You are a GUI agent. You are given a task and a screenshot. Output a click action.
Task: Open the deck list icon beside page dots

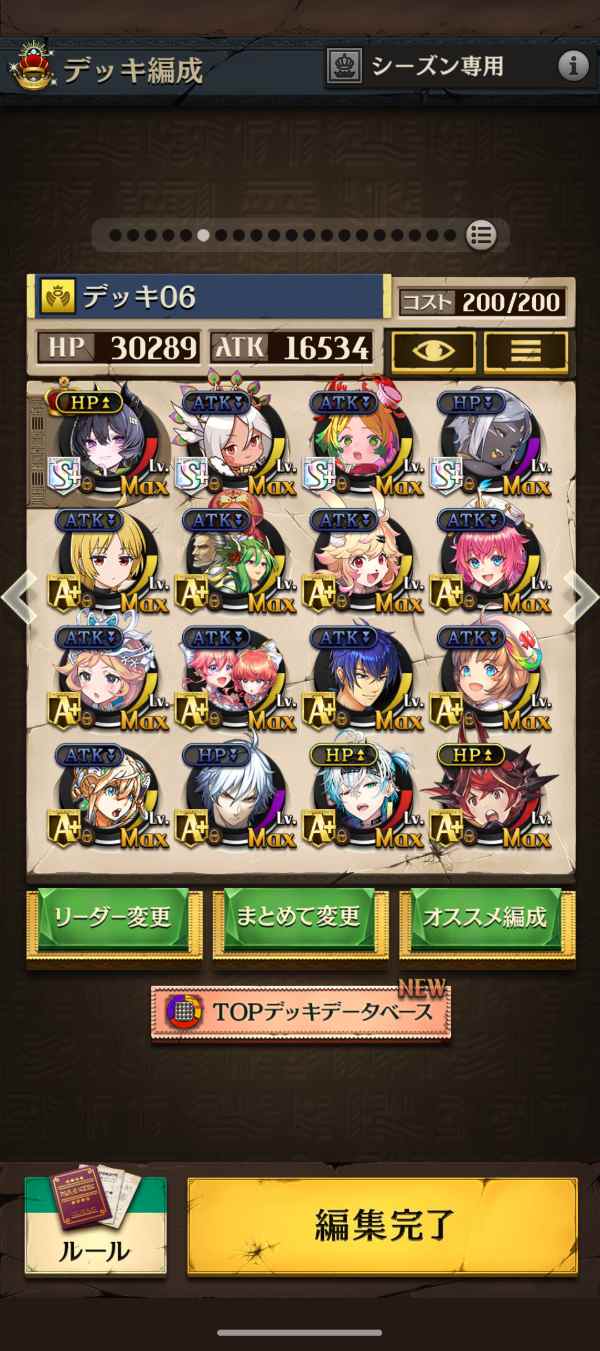[x=481, y=235]
